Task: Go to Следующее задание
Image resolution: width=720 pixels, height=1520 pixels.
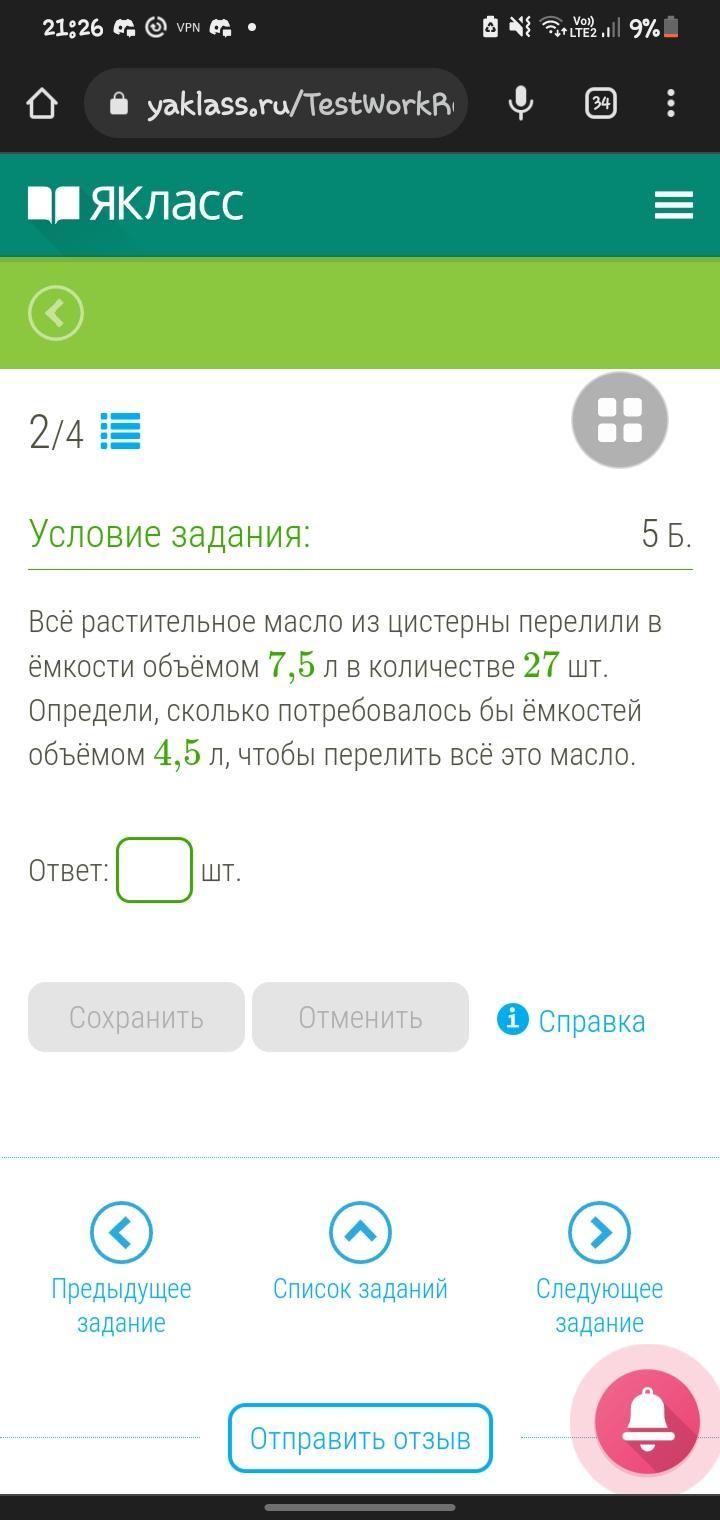Action: click(x=599, y=1269)
